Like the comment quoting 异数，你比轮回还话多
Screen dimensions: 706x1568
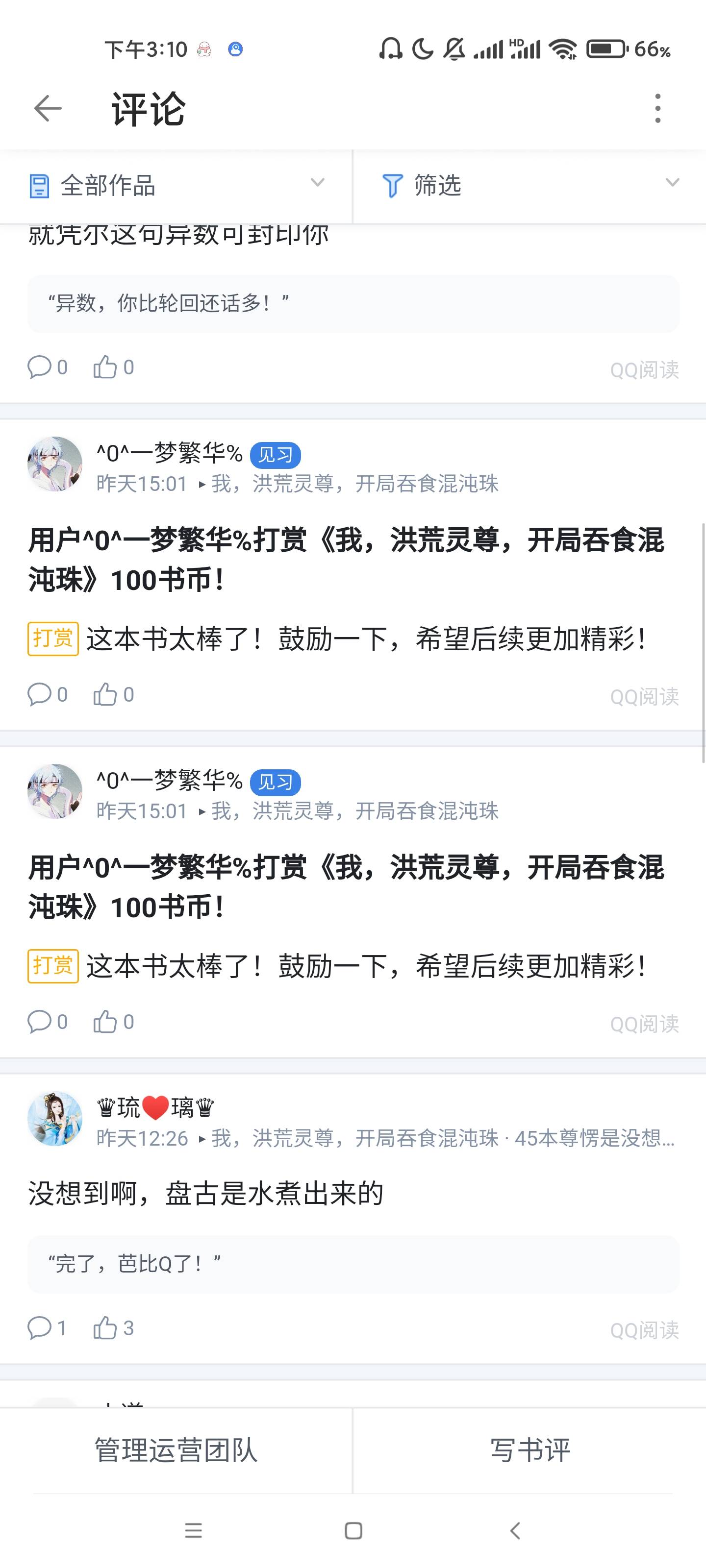click(x=113, y=367)
